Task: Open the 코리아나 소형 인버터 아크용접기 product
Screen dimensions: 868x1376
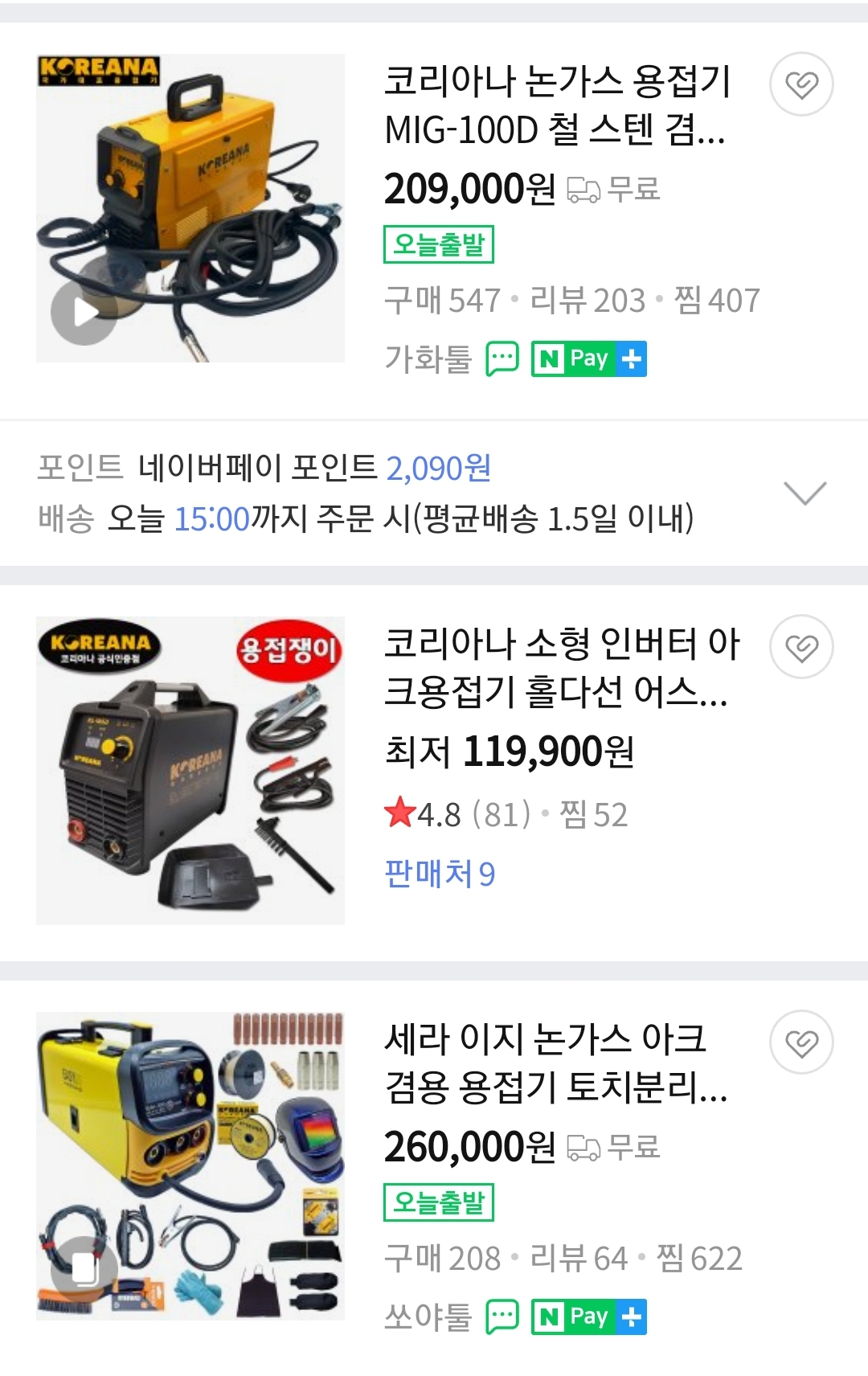Action: click(x=561, y=668)
